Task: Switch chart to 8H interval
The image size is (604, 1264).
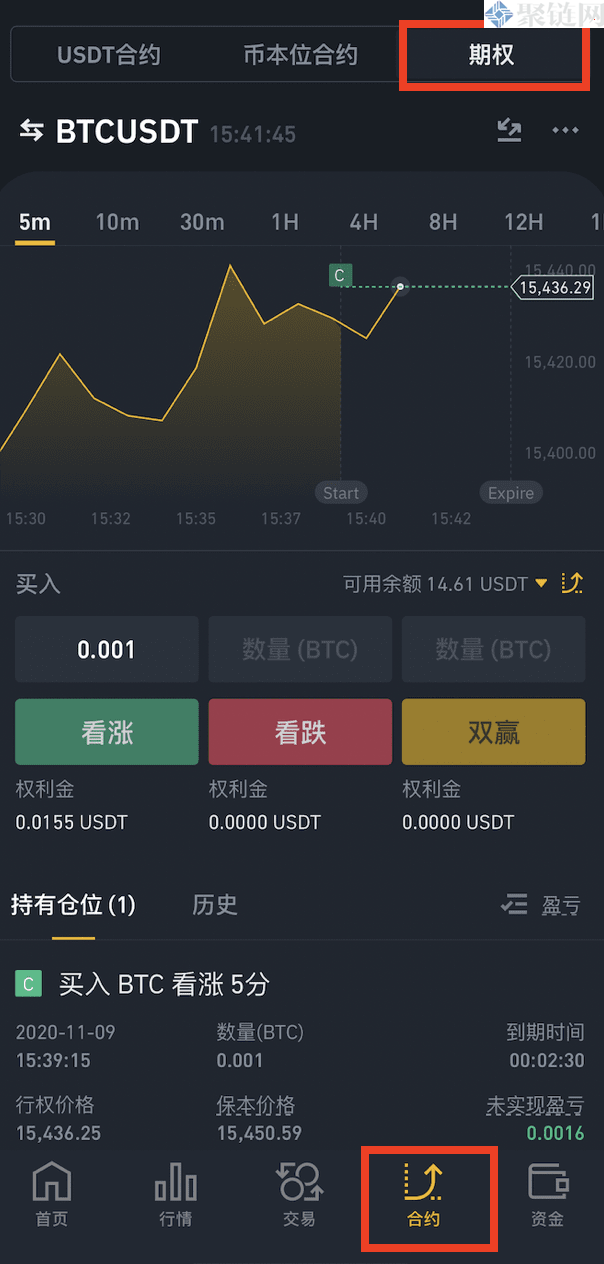Action: pos(443,222)
